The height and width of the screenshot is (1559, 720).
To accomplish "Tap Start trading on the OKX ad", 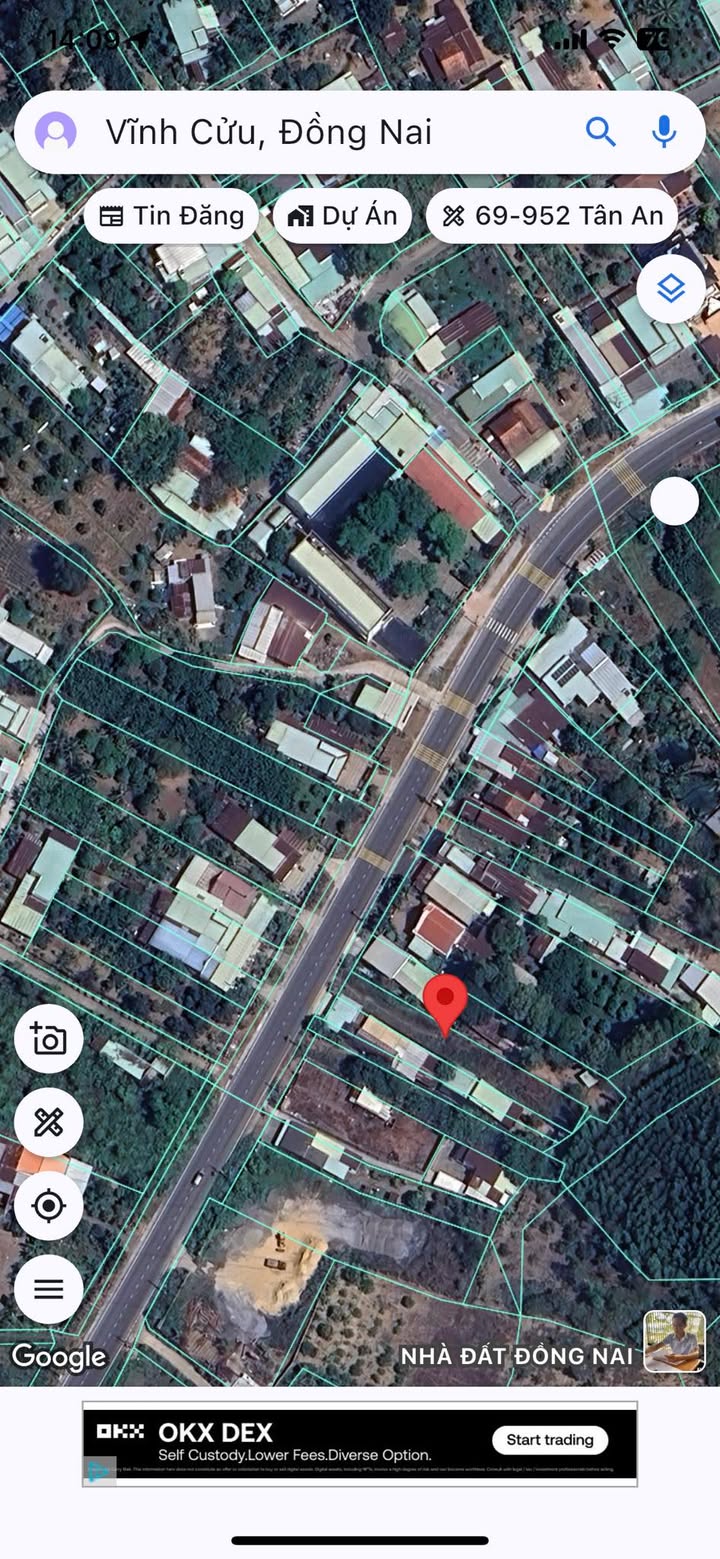I will pos(550,1440).
